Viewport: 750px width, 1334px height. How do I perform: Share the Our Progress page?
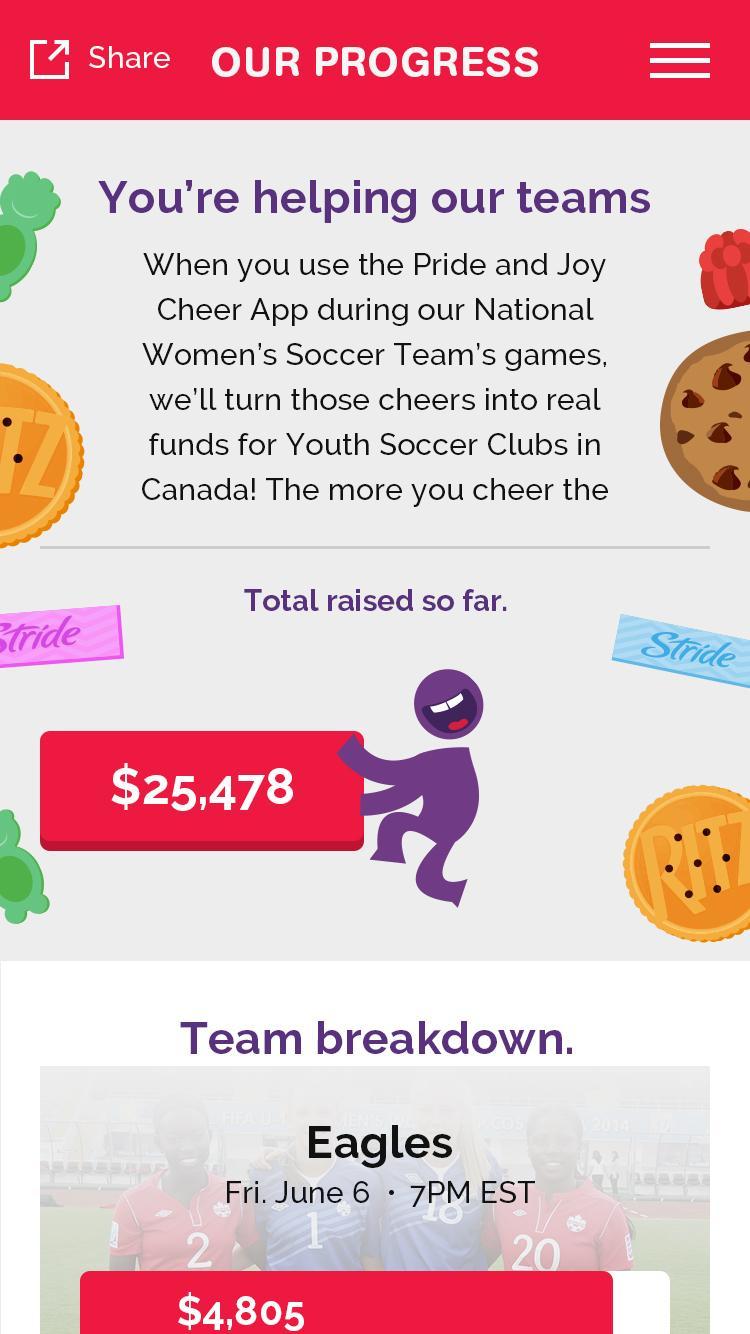pyautogui.click(x=100, y=59)
